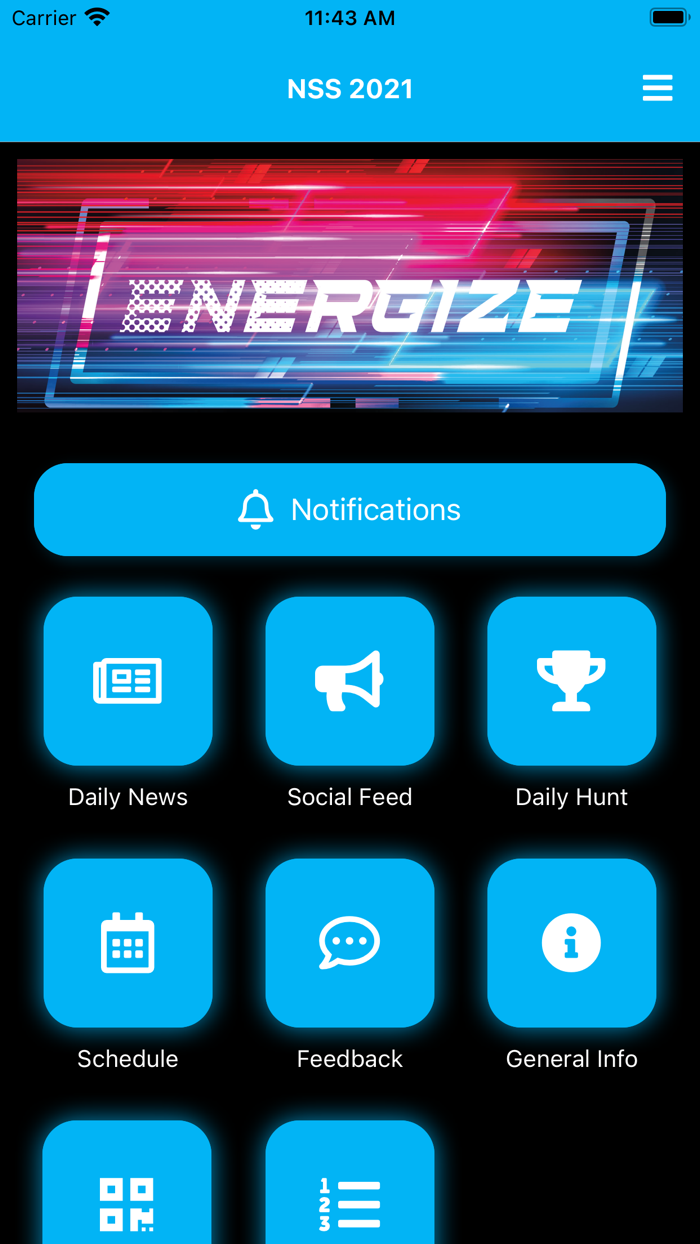Open the Daily News tile
This screenshot has height=1244, width=700.
(128, 681)
